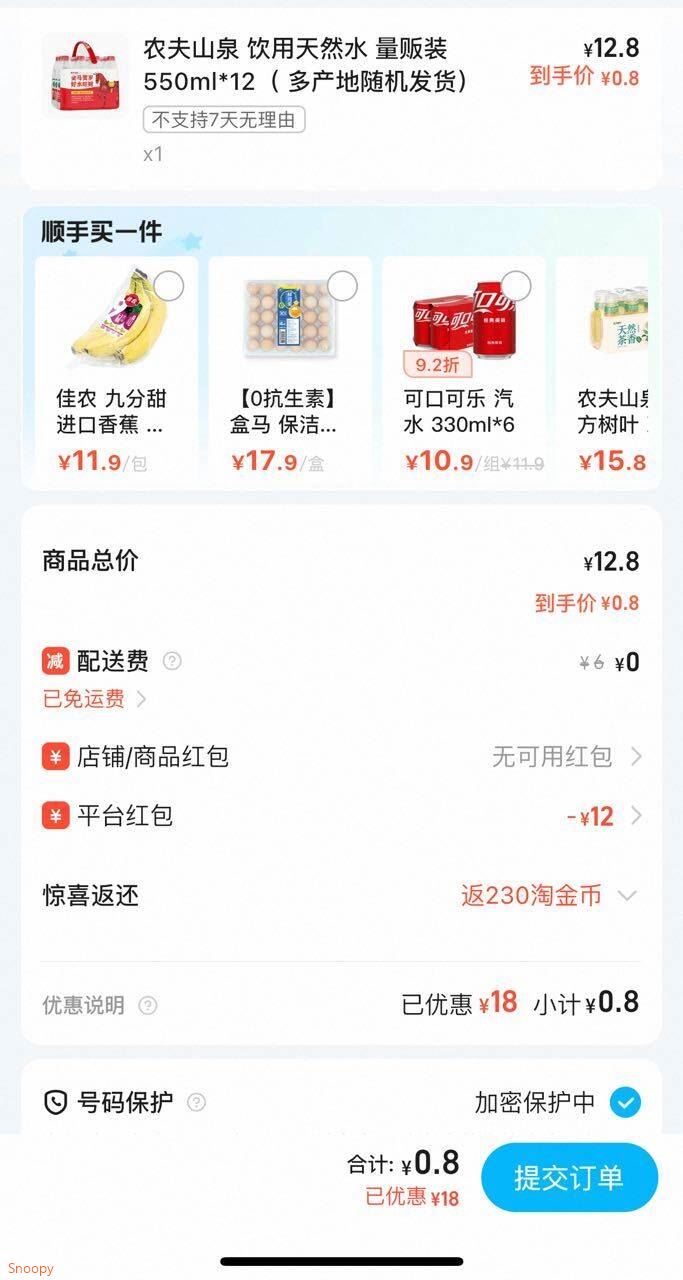This screenshot has height=1280, width=683.
Task: Open the 平台红包 selection
Action: [340, 816]
